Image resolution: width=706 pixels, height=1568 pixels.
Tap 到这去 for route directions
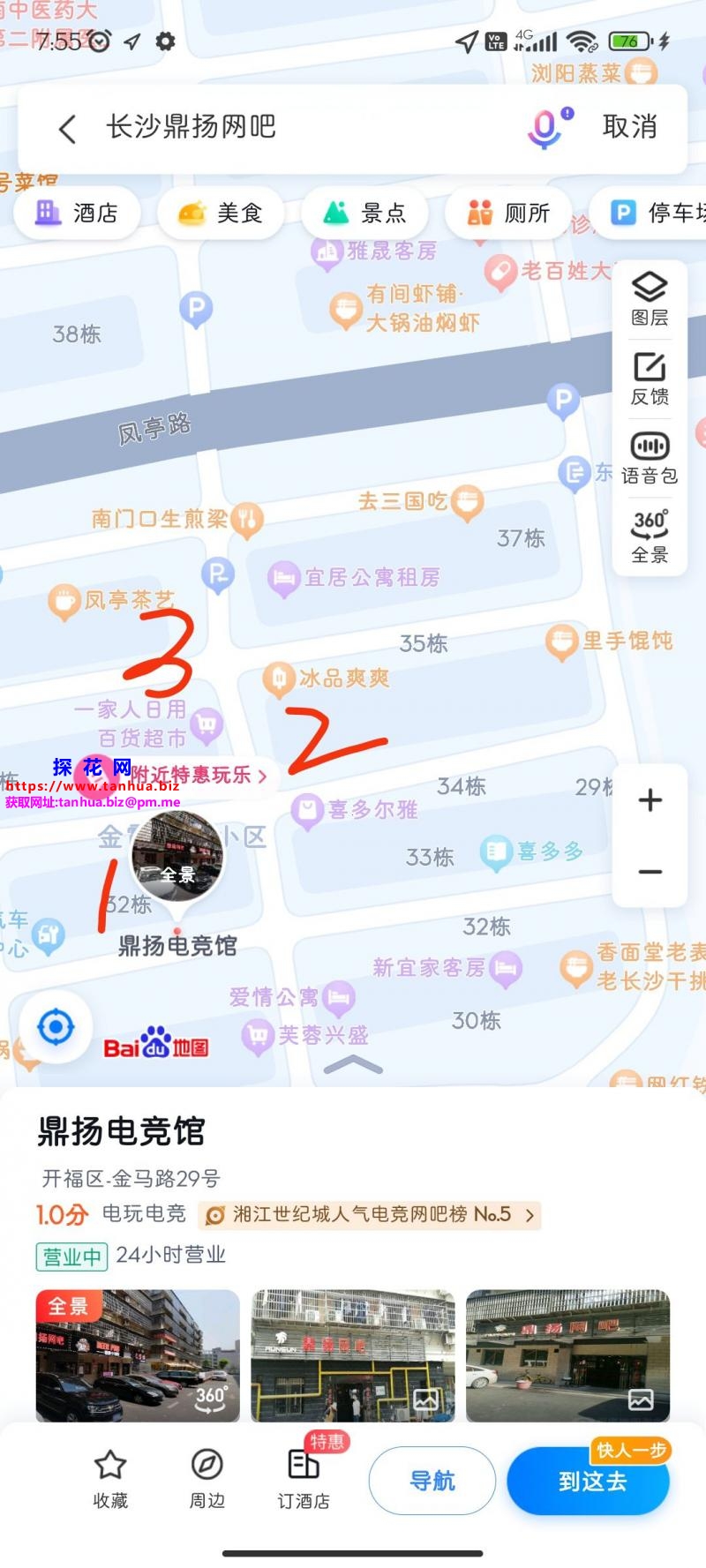[x=589, y=1481]
